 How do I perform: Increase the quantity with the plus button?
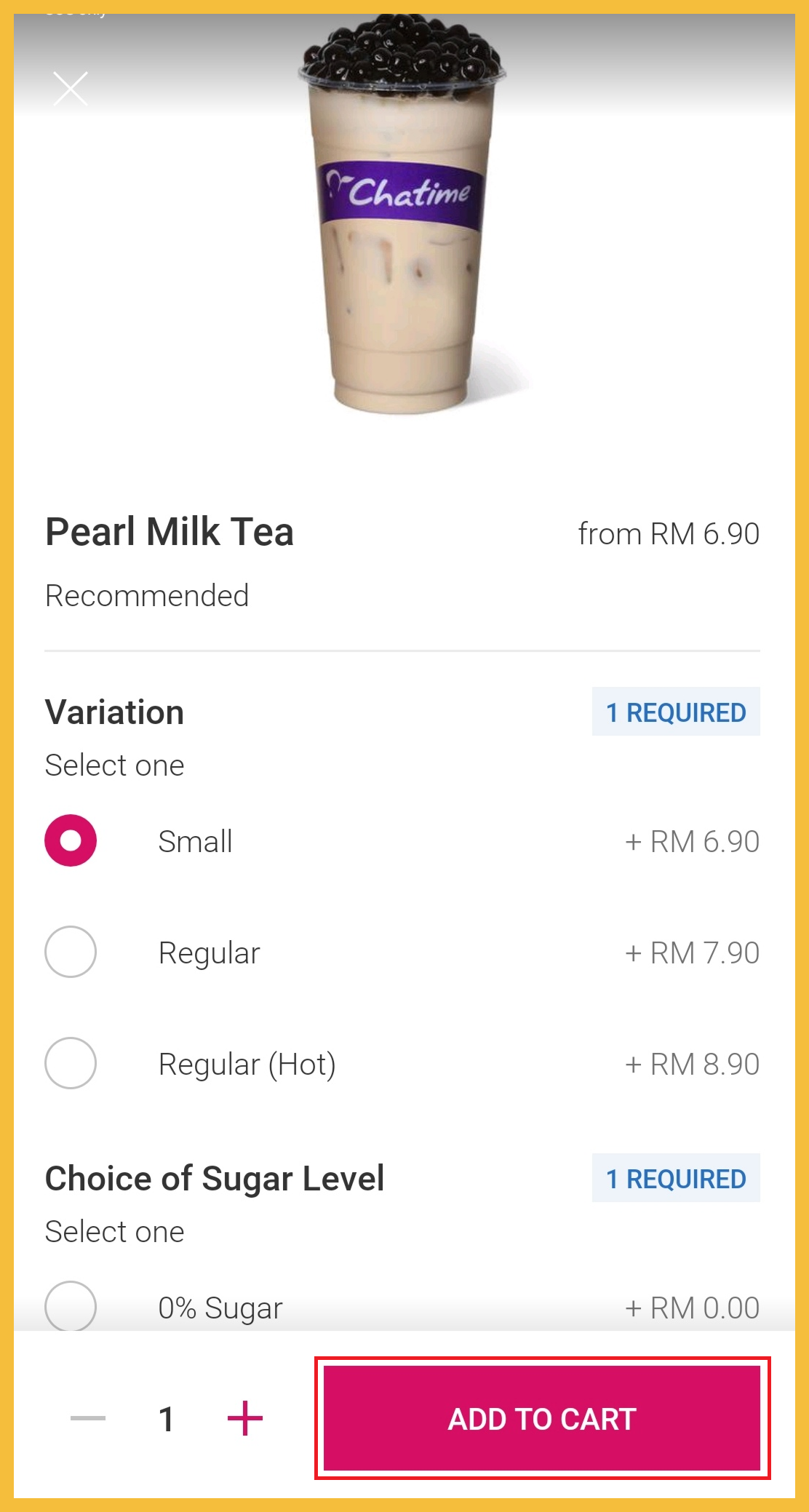pyautogui.click(x=245, y=1418)
